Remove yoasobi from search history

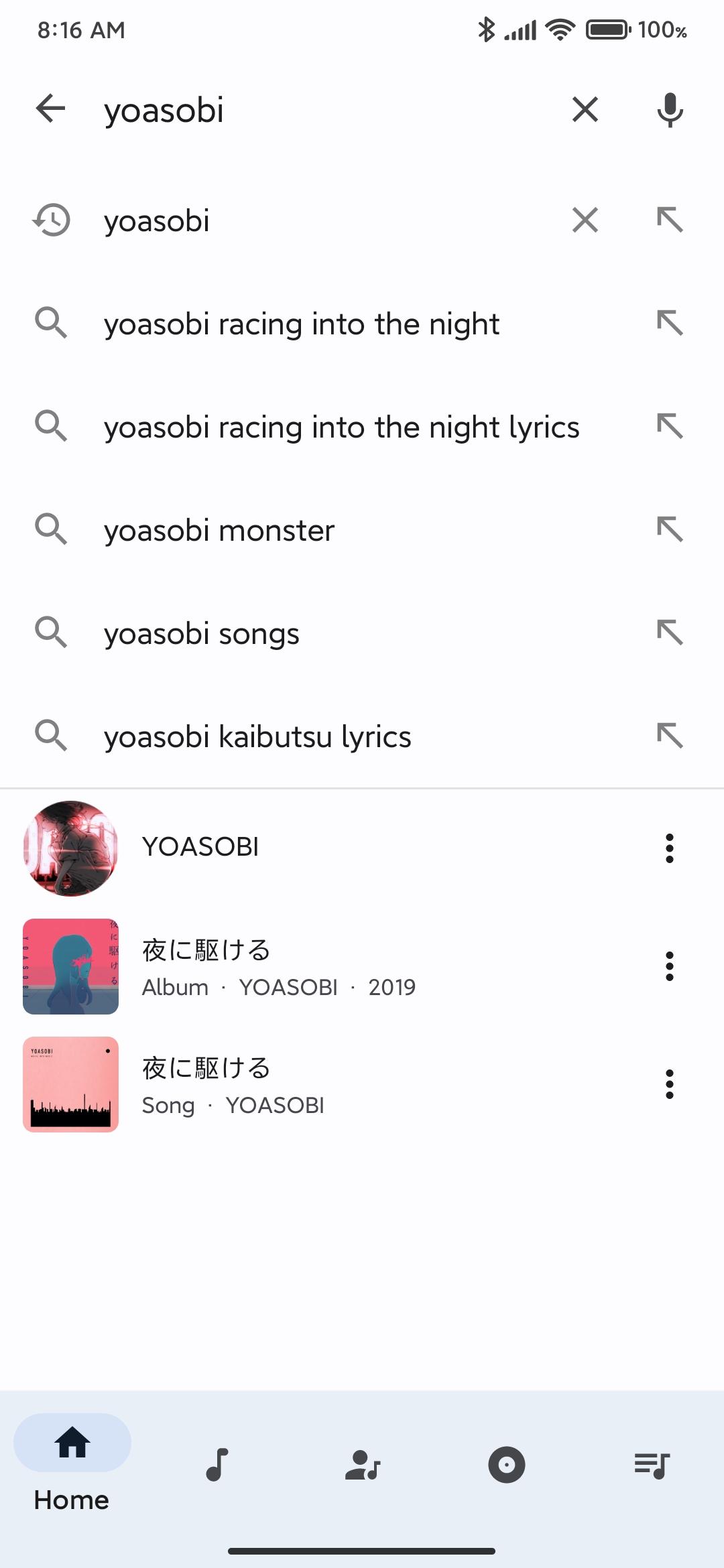585,220
